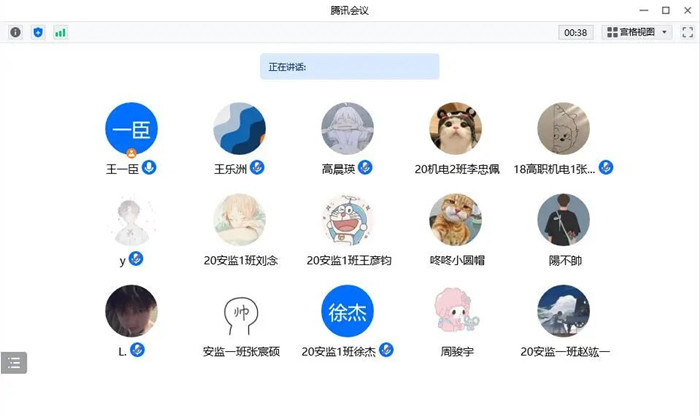Enter full screen mode
The width and height of the screenshot is (700, 416).
[687, 32]
